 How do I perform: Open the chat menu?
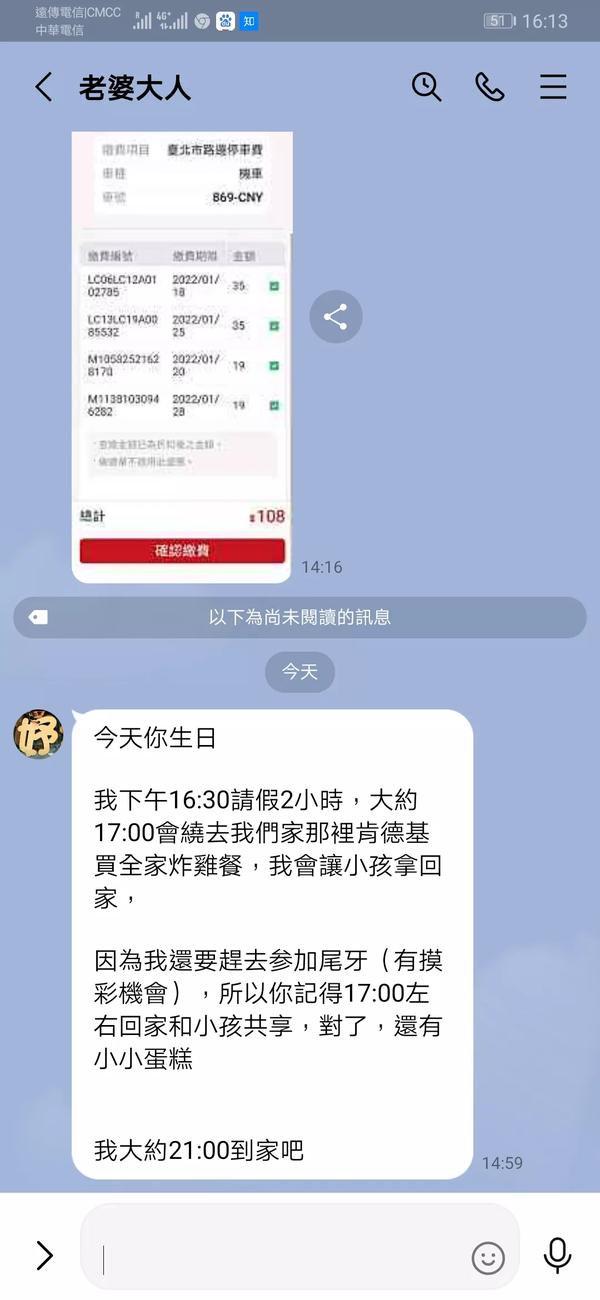pyautogui.click(x=553, y=88)
